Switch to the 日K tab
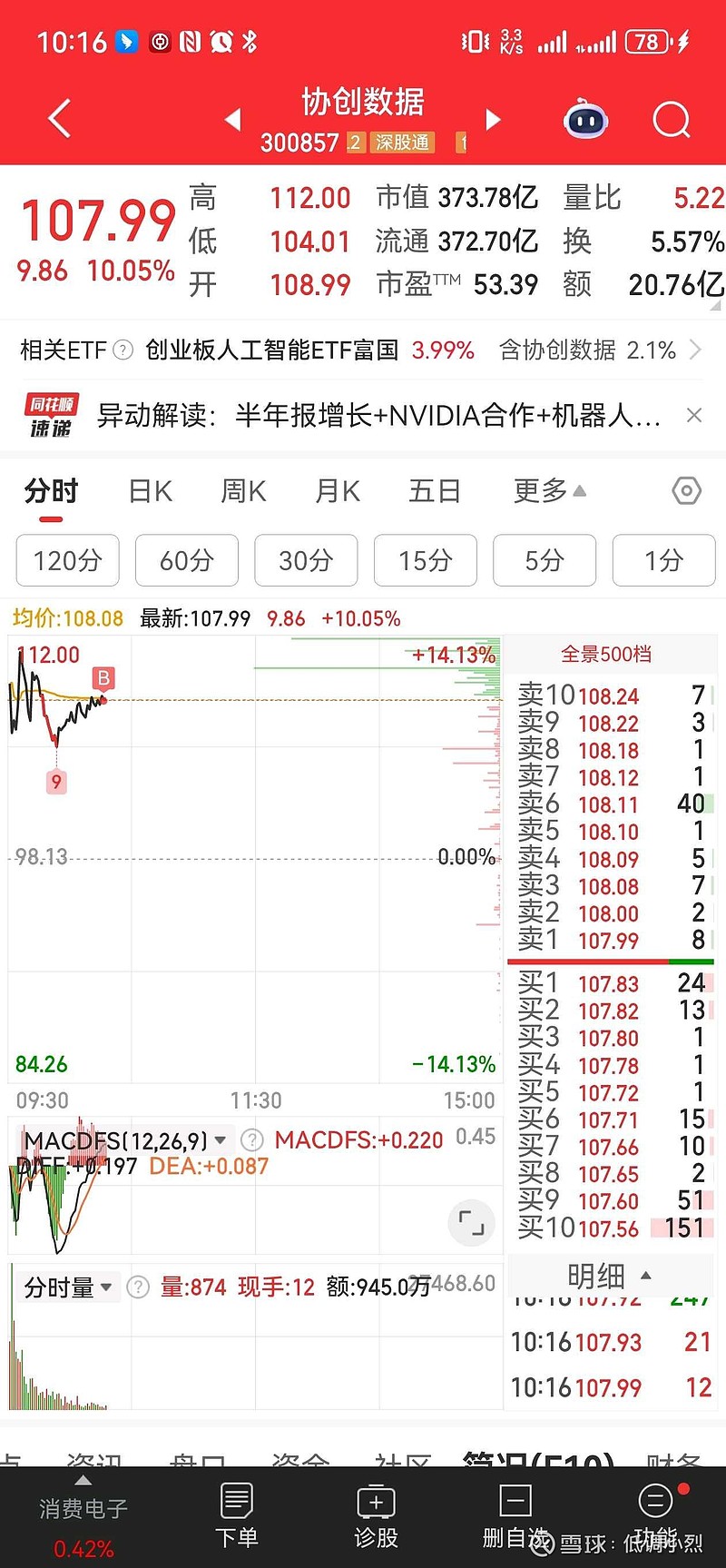726x1568 pixels. coord(151,491)
